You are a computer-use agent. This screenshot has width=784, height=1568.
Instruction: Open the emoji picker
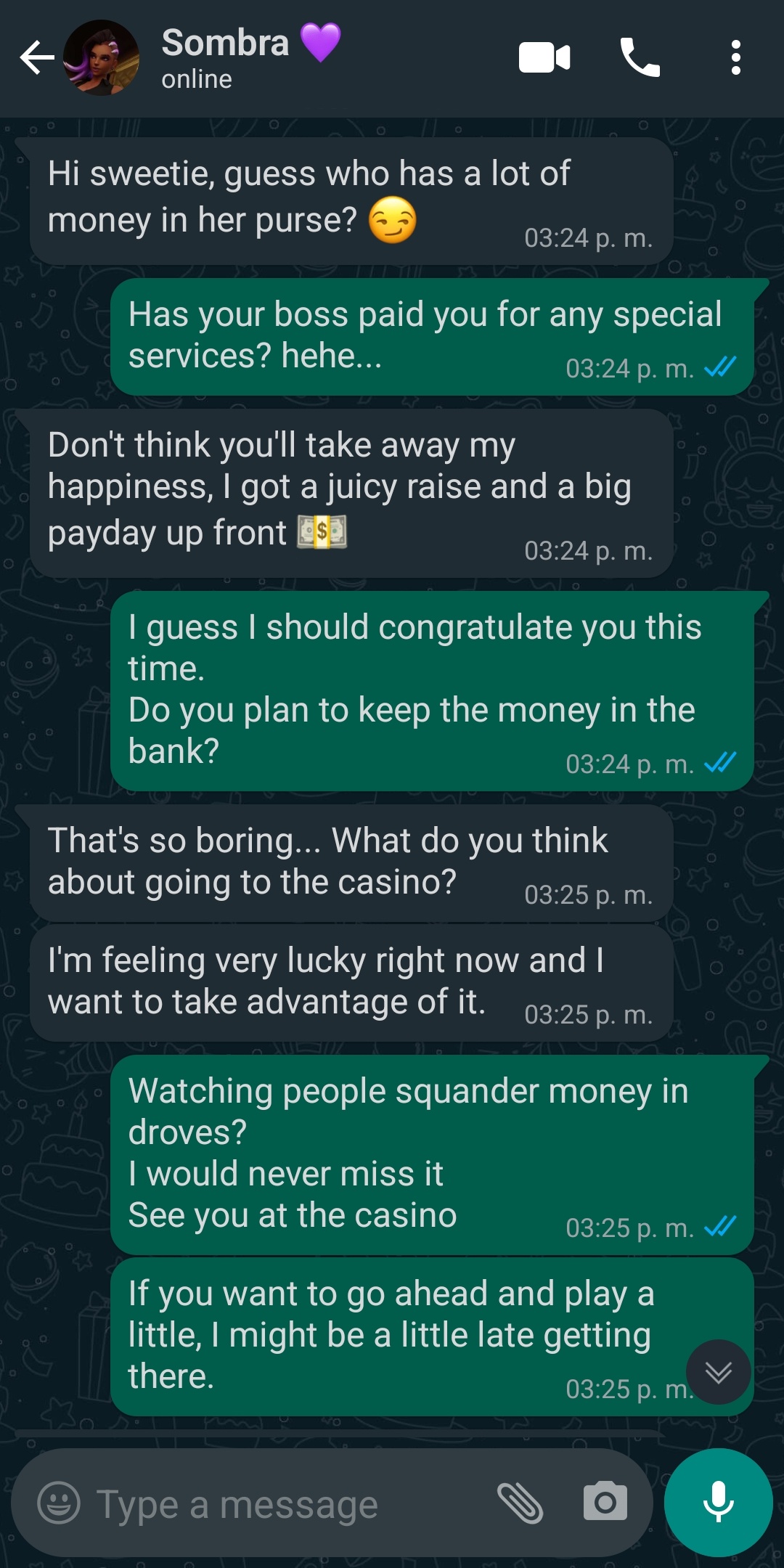(x=59, y=1503)
